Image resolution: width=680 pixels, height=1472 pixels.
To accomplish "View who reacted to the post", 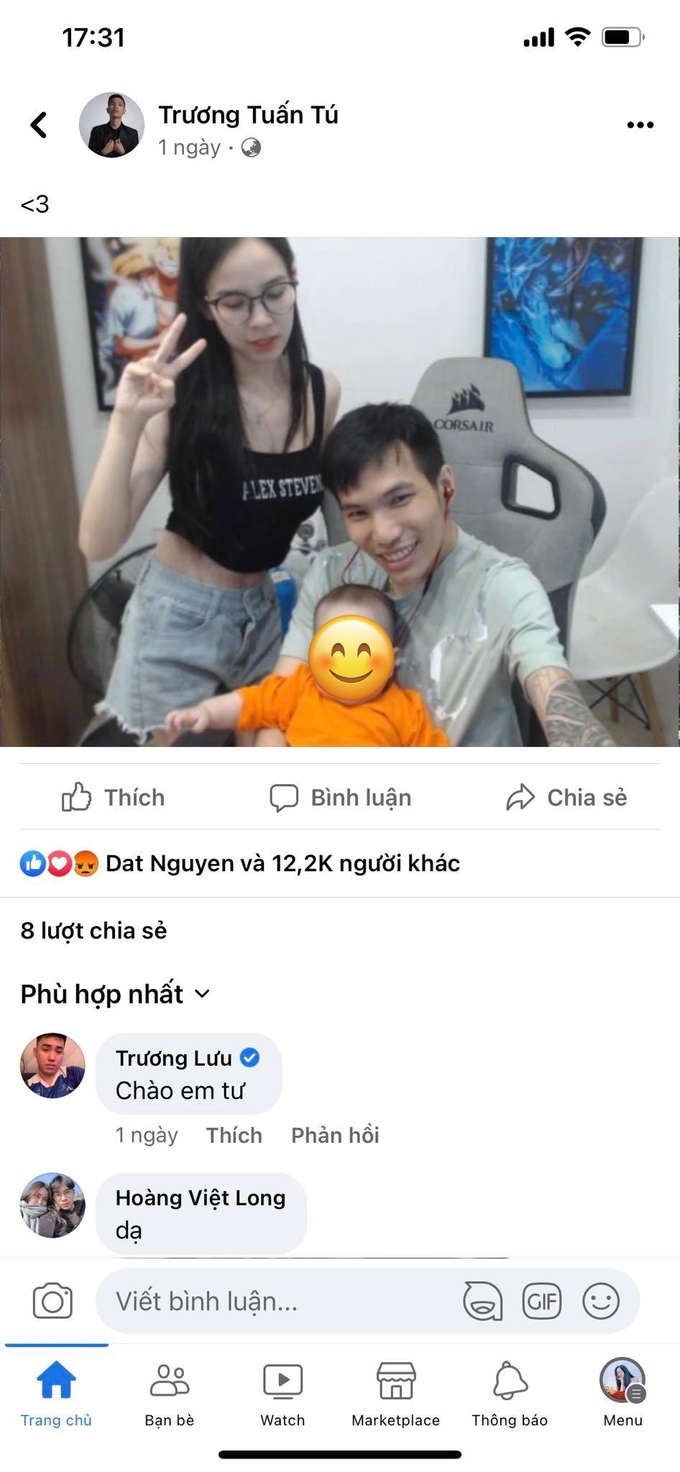I will pos(240,863).
